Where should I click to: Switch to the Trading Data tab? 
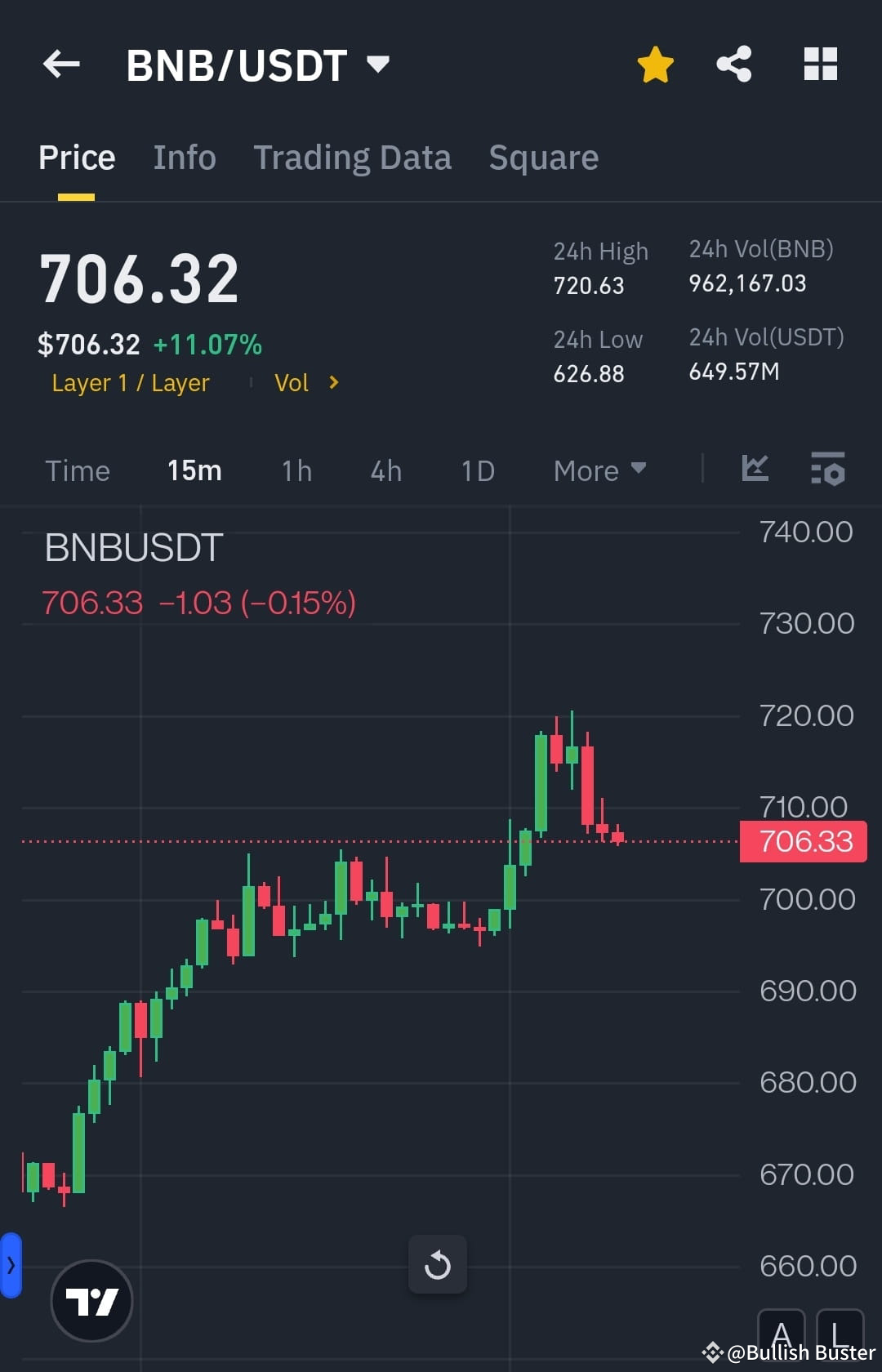tap(353, 157)
